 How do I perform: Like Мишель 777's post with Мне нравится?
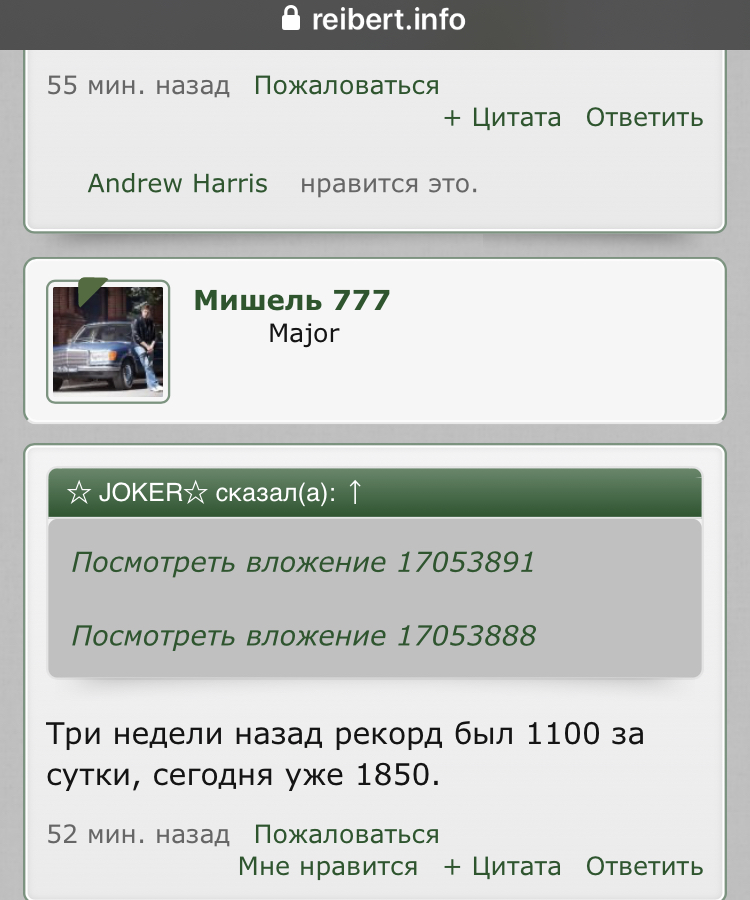[x=327, y=866]
